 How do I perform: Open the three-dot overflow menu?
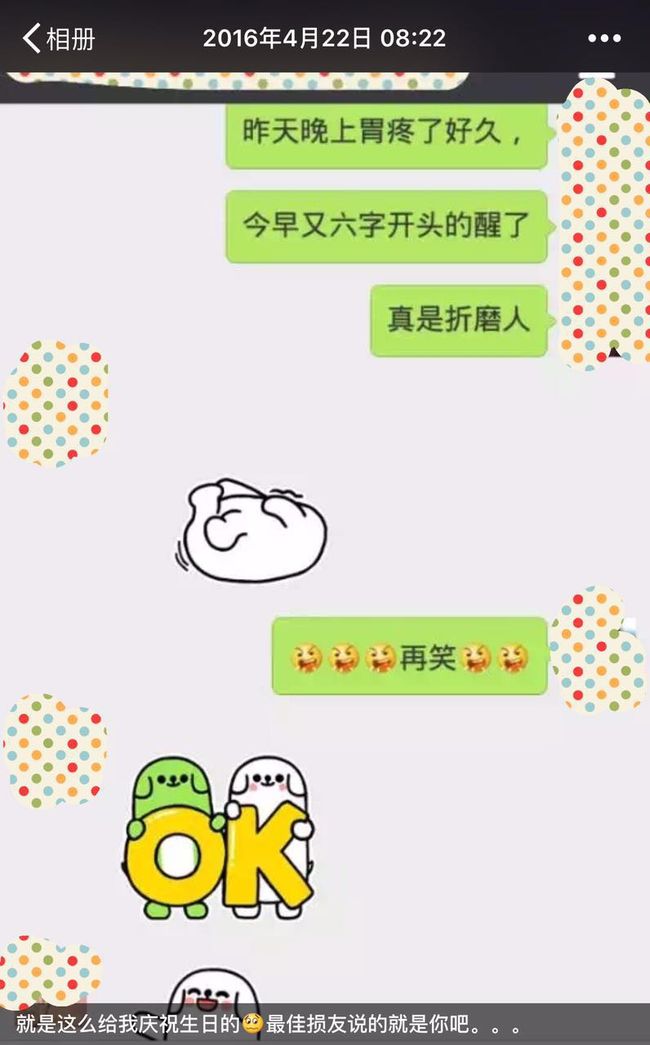pyautogui.click(x=604, y=39)
